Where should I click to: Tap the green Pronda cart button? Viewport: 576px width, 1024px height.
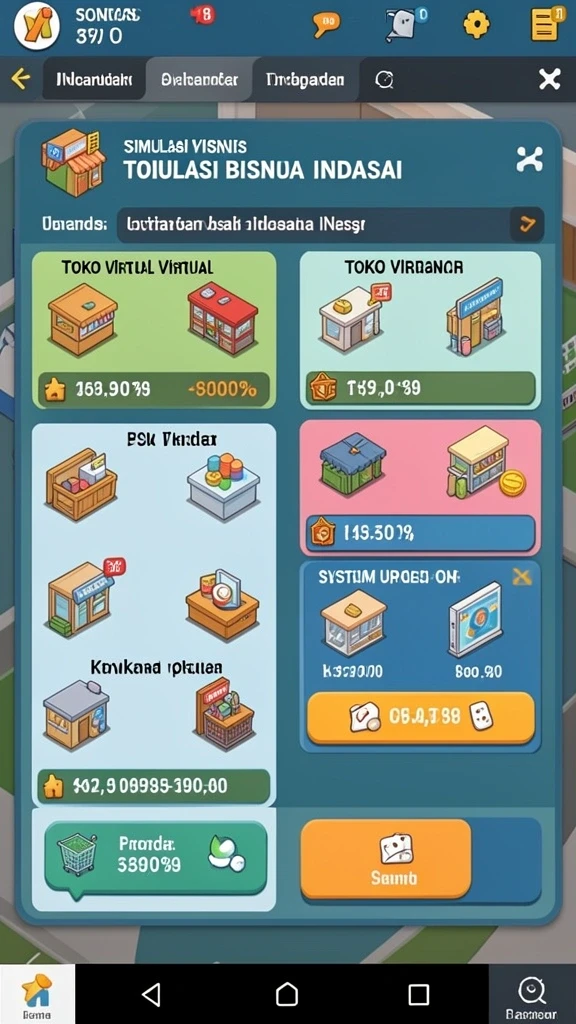click(155, 857)
